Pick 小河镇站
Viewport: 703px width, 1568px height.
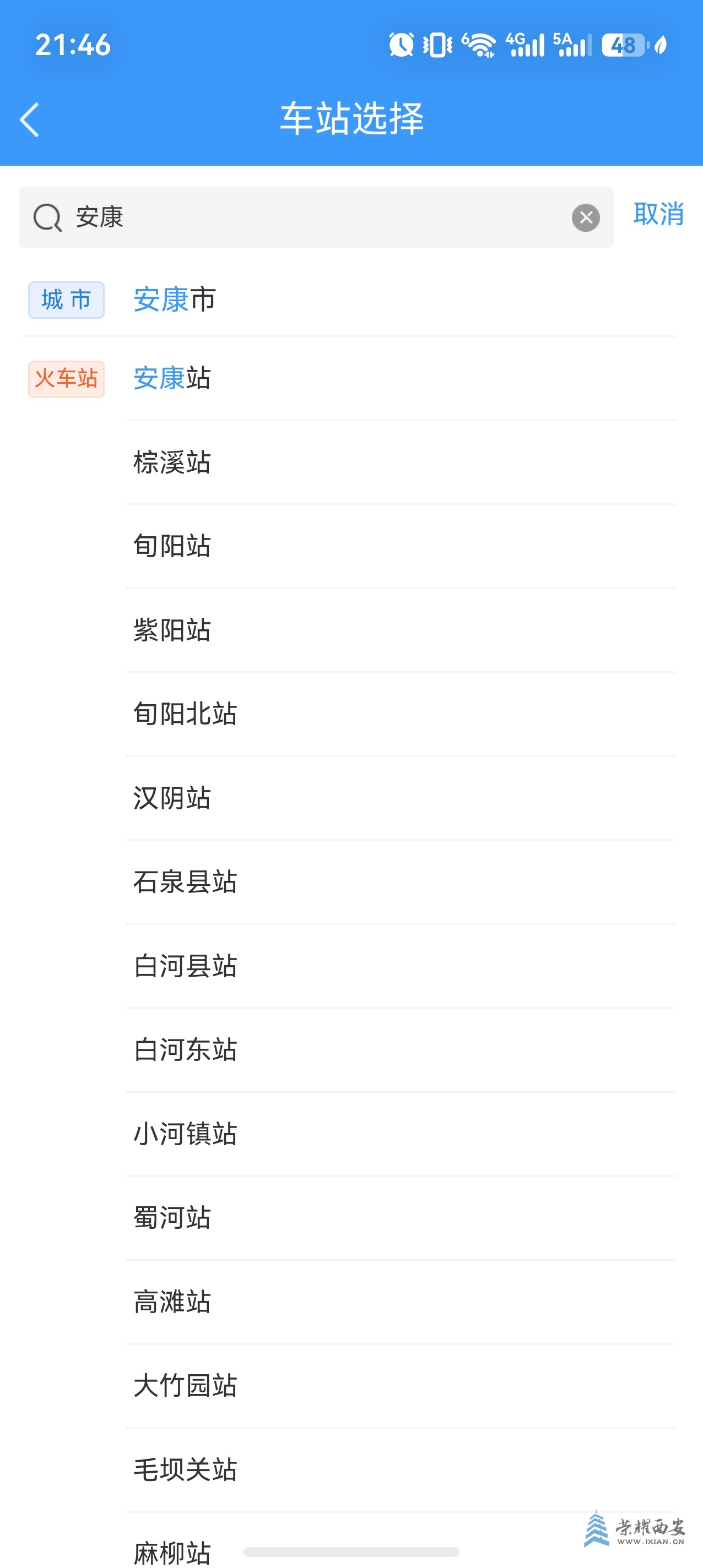[400, 1134]
